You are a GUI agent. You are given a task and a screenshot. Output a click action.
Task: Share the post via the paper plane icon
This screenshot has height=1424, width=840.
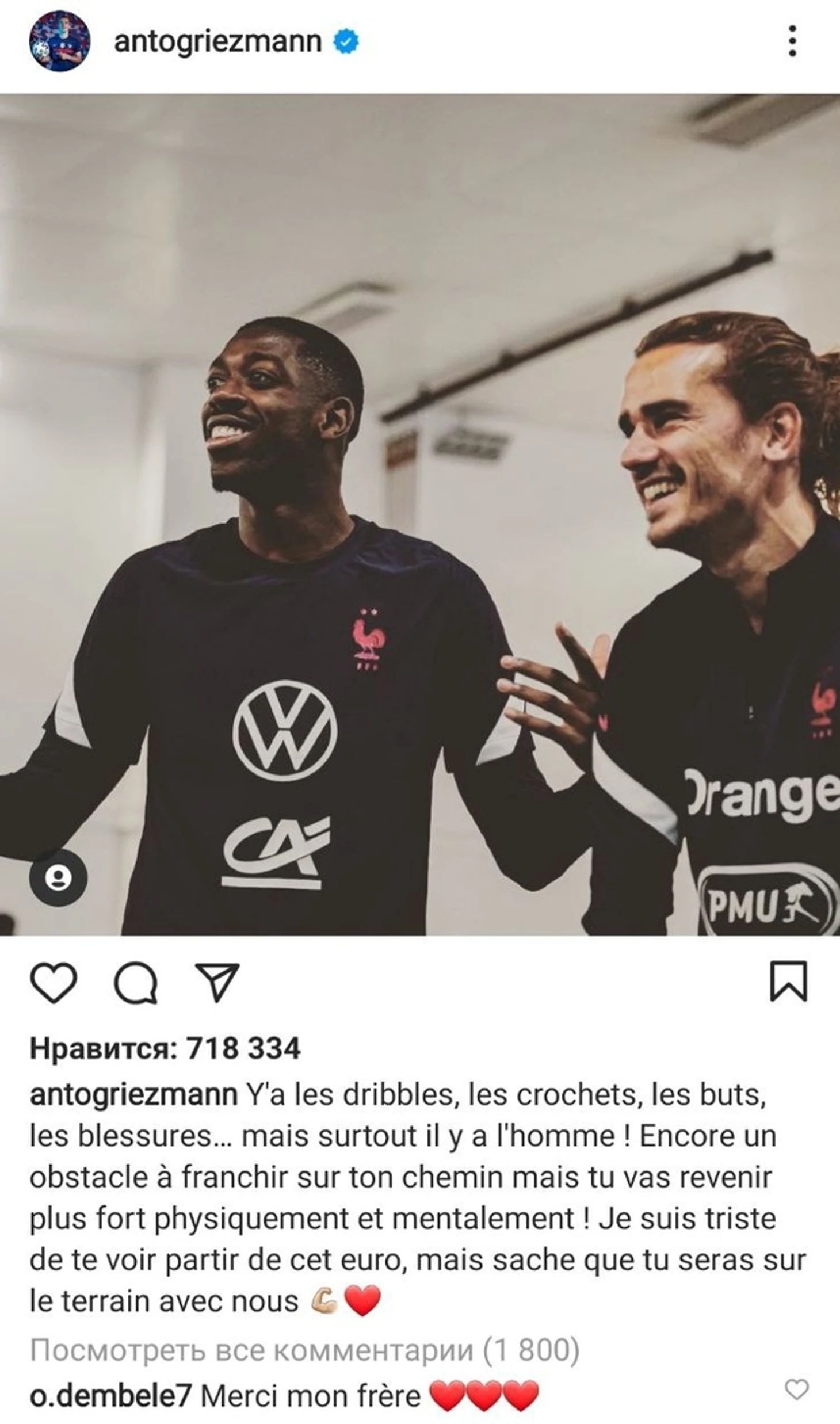pos(217,983)
